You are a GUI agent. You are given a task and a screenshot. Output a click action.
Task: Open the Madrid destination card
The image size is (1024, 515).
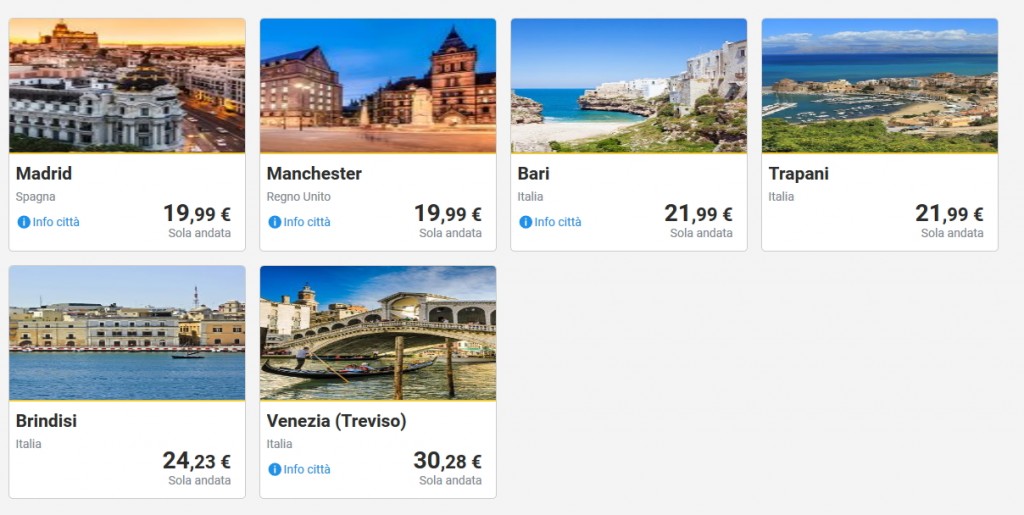coord(127,85)
